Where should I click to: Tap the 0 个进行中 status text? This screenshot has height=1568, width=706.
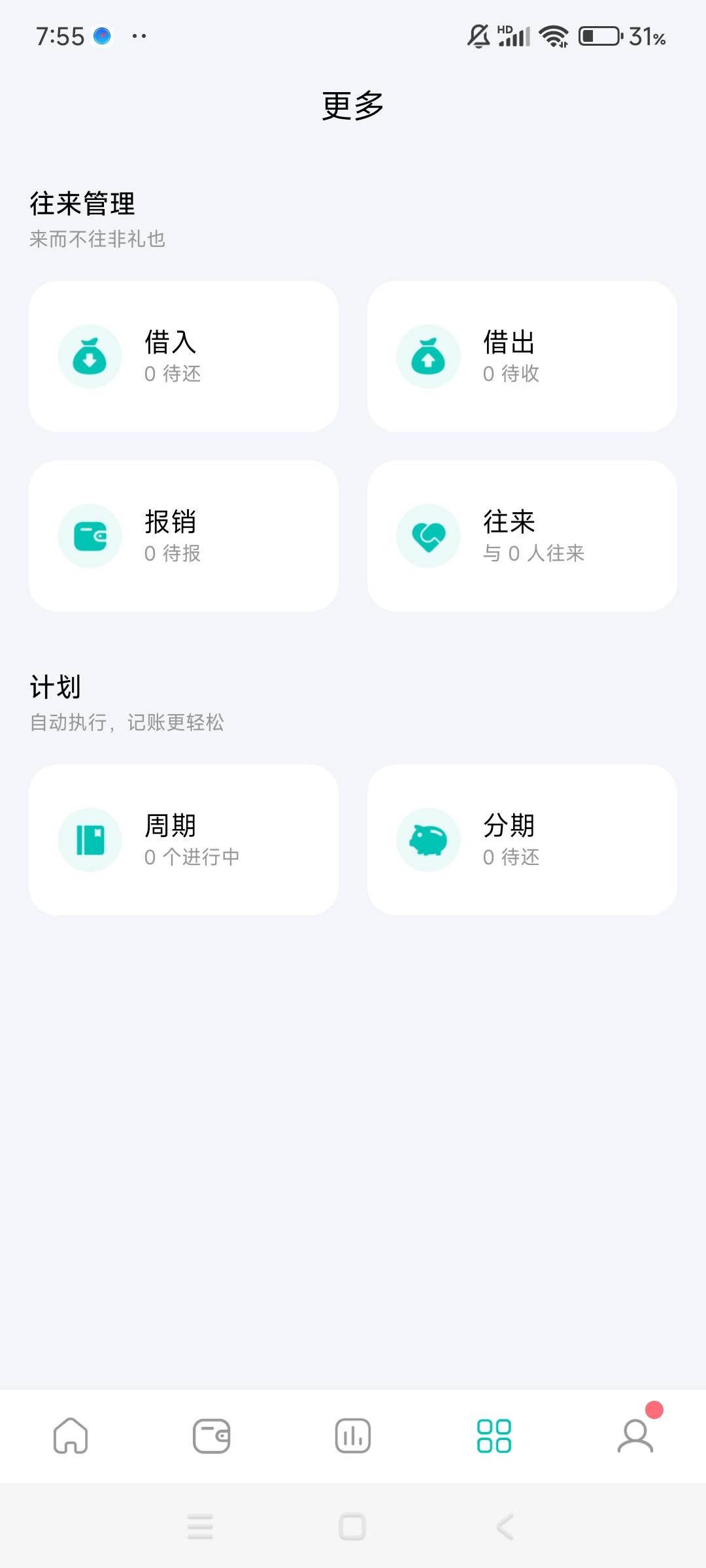click(192, 857)
